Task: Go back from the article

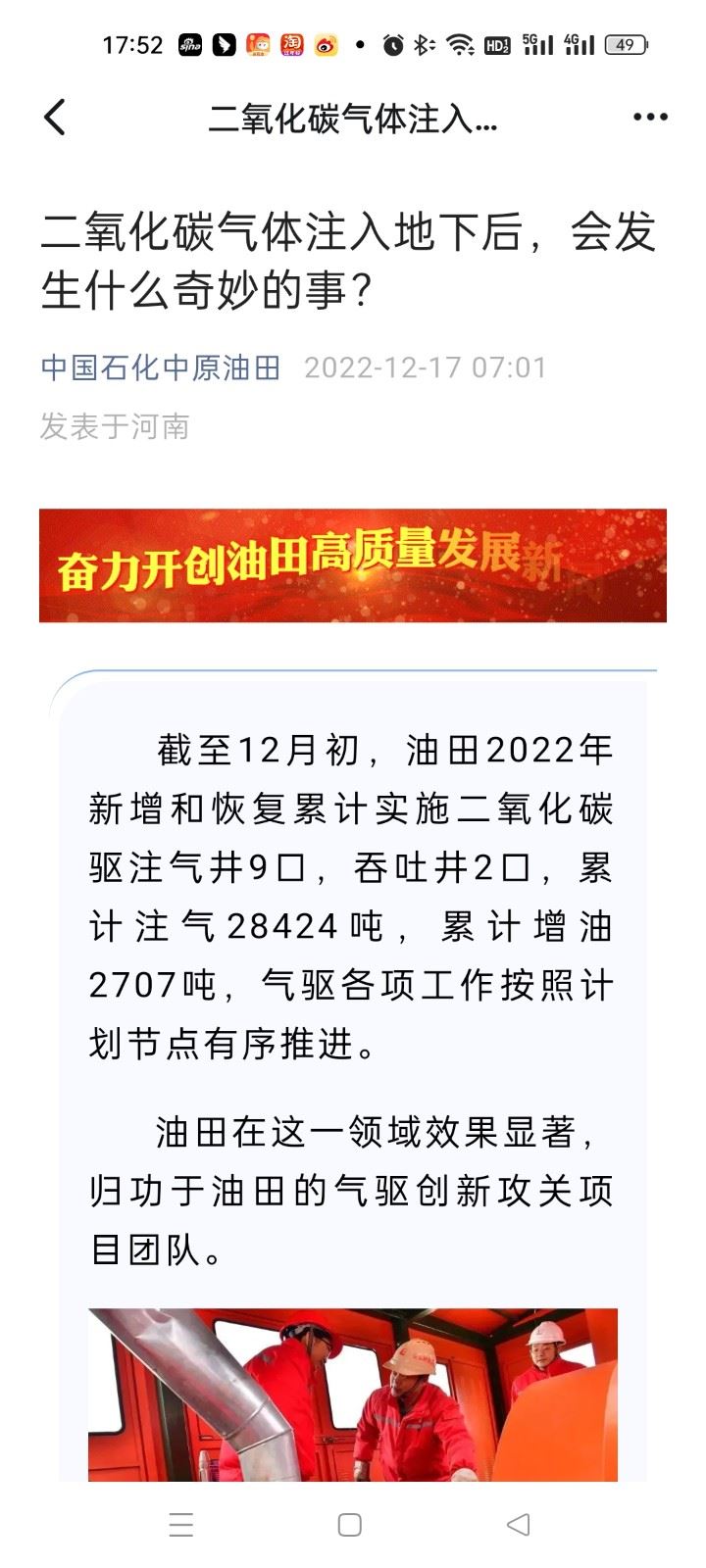Action: click(x=56, y=118)
